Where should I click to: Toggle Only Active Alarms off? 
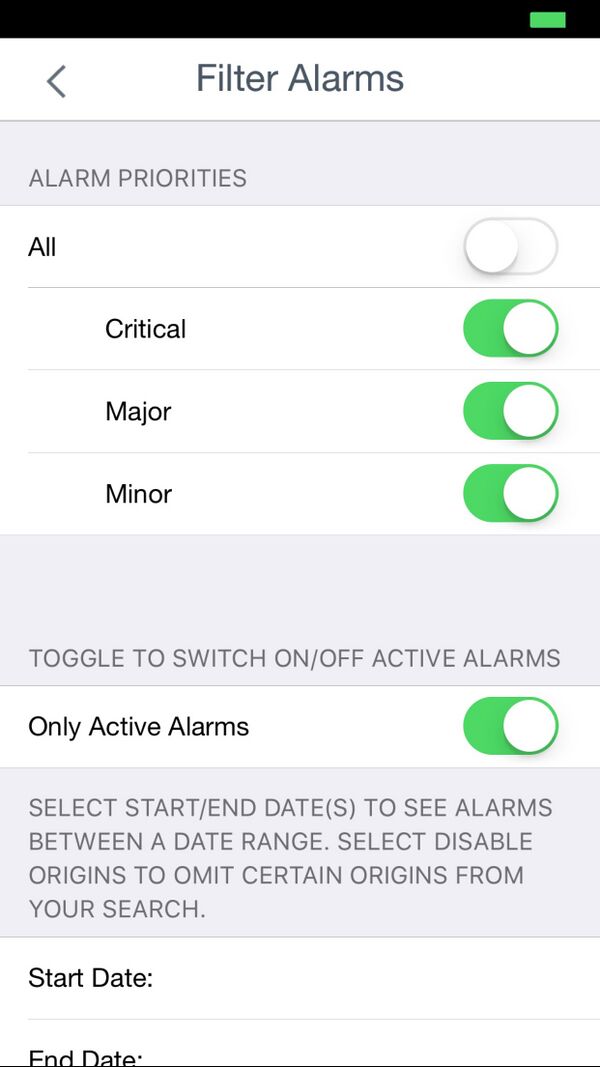click(510, 727)
